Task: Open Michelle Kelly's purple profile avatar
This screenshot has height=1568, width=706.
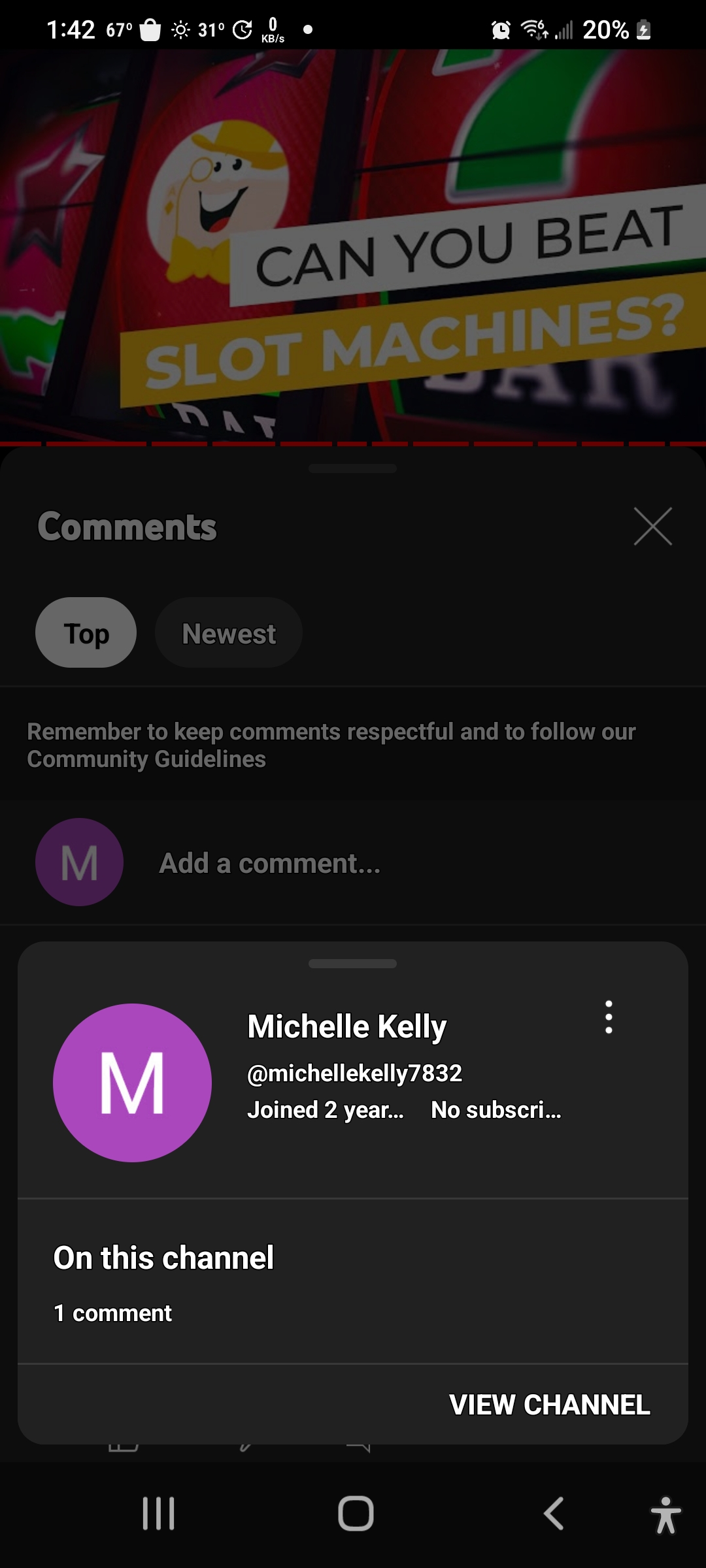Action: (132, 1083)
